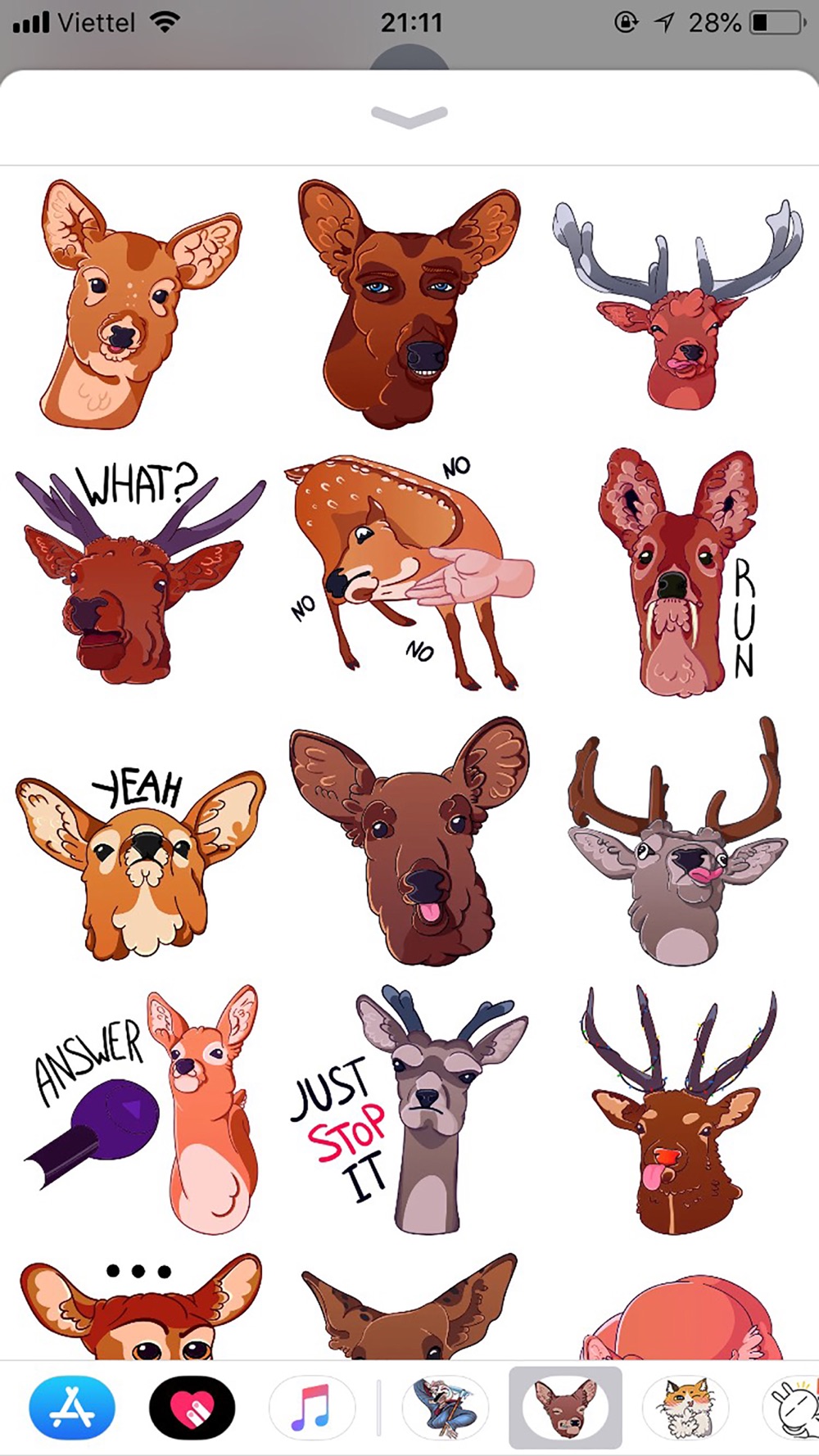
Task: Switch to the white rabbit sticker pack
Action: point(791,1408)
